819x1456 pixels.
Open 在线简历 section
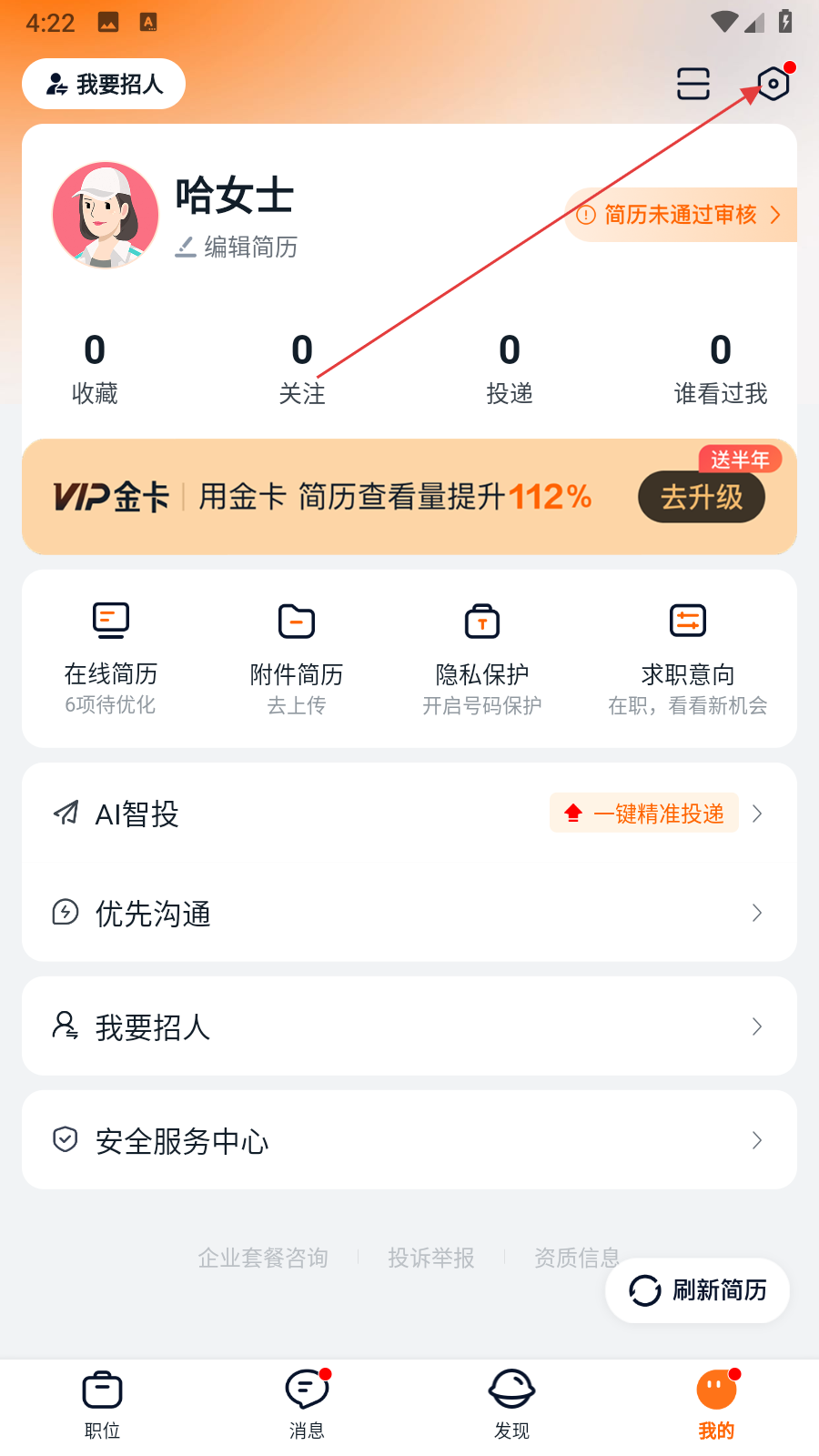(x=111, y=658)
